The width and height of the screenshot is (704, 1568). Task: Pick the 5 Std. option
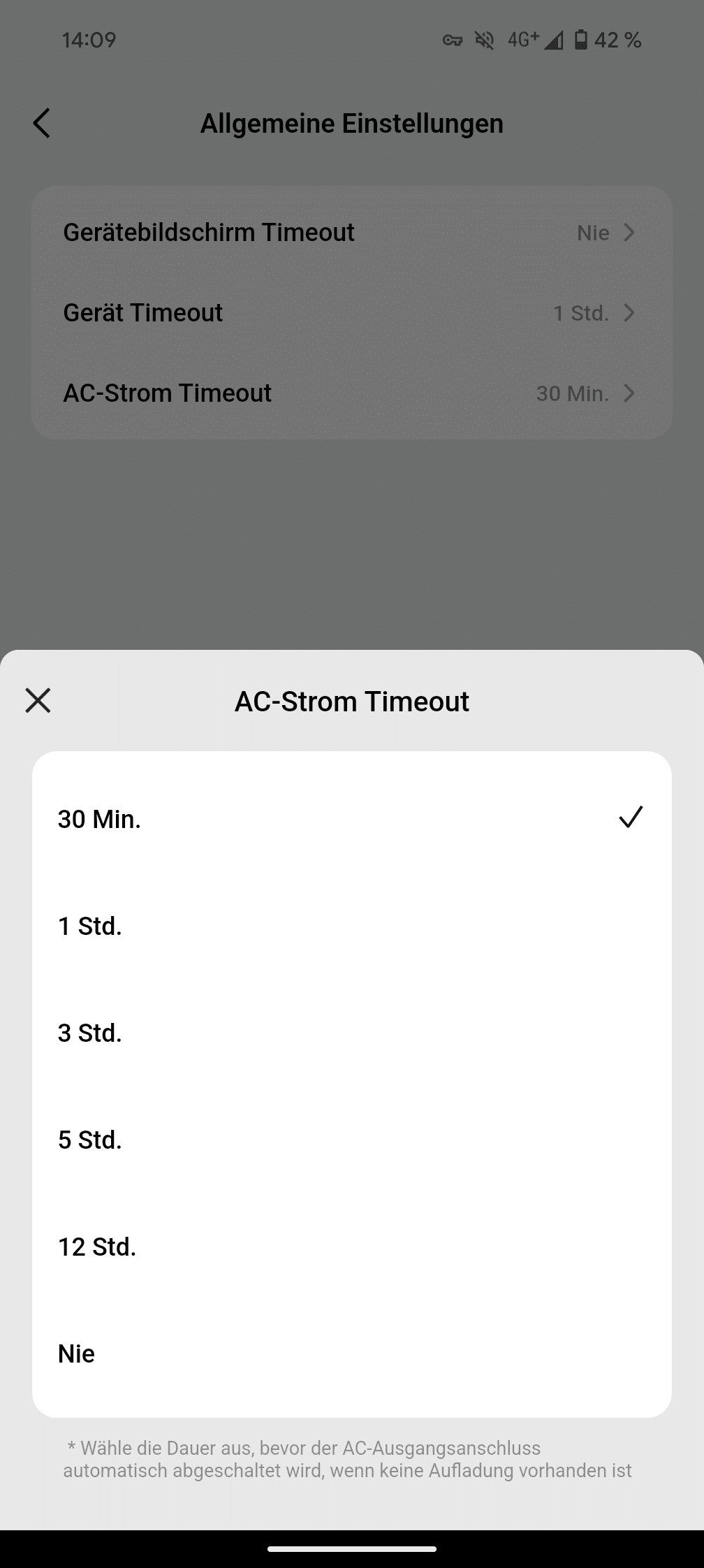pyautogui.click(x=351, y=1140)
